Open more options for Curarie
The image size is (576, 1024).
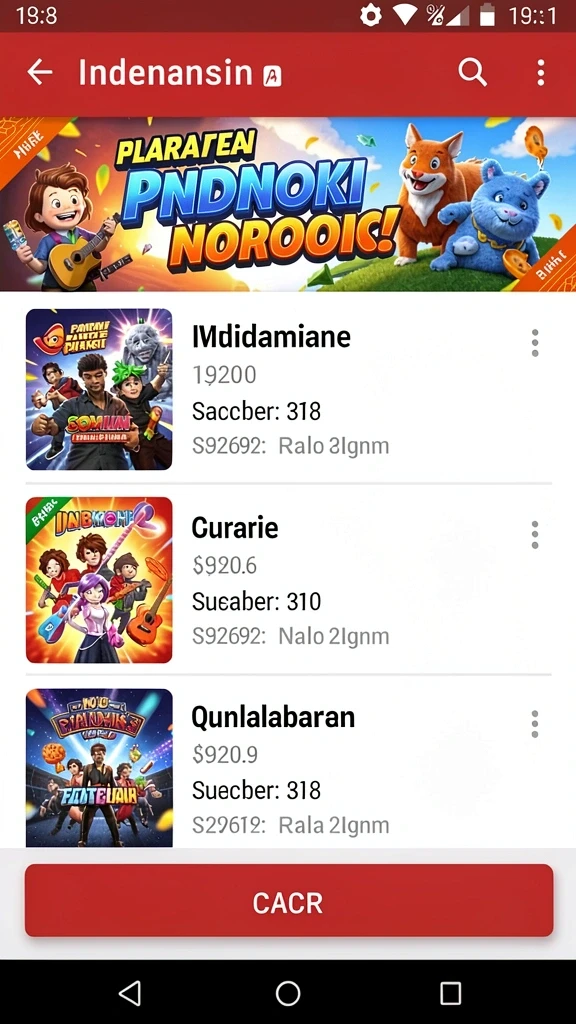coord(535,535)
